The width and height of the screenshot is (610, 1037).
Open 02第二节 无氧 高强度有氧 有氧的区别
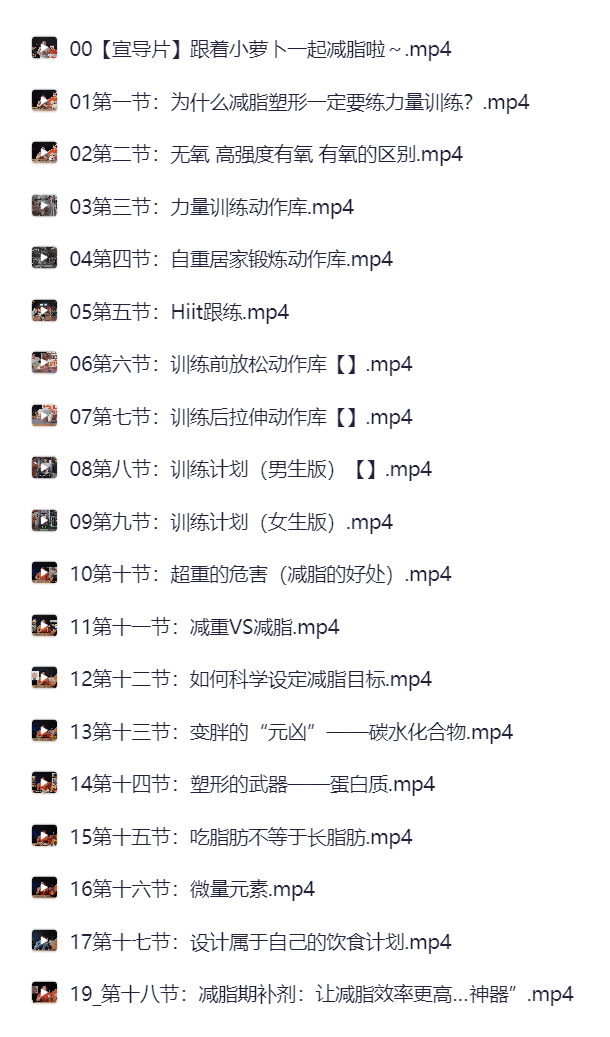266,154
